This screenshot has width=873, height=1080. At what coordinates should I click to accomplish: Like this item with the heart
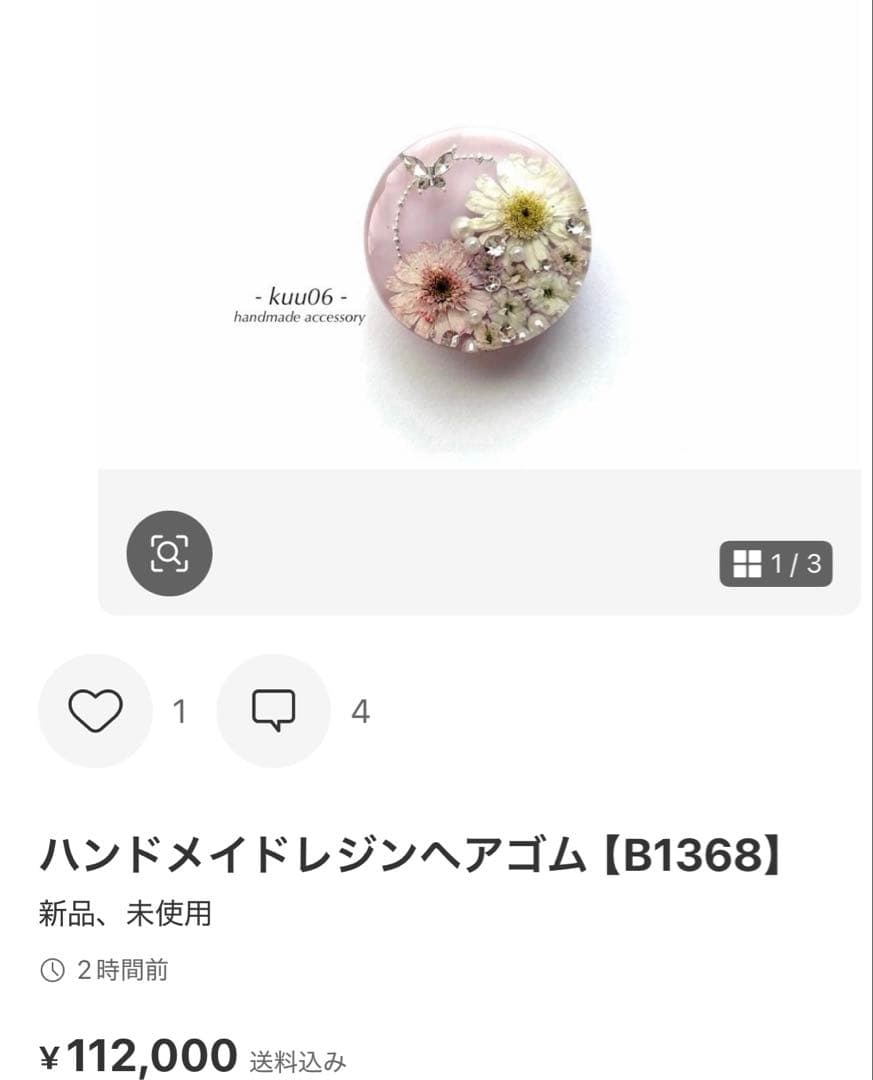[x=95, y=711]
